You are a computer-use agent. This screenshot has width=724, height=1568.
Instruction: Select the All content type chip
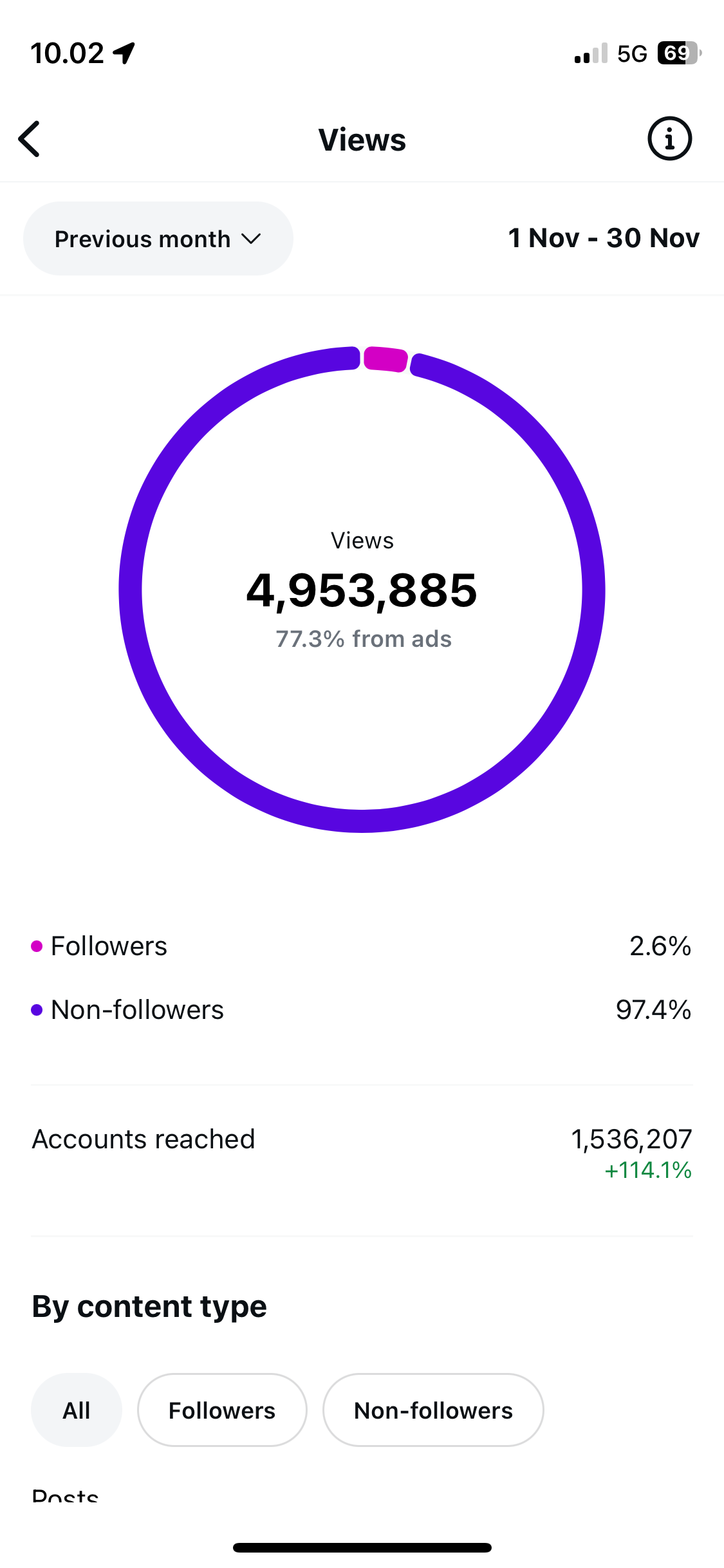tap(76, 1410)
